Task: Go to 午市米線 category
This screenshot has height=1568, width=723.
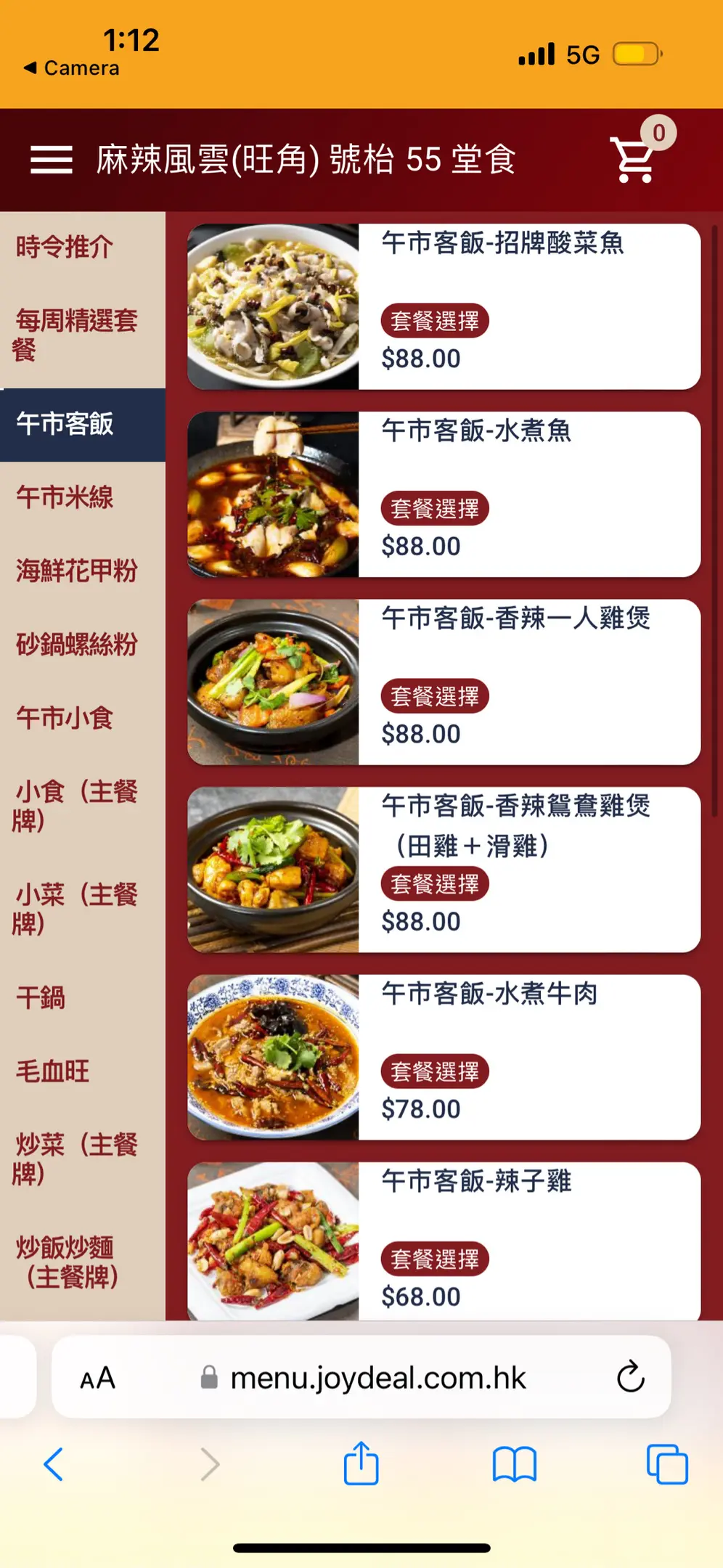Action: click(65, 497)
